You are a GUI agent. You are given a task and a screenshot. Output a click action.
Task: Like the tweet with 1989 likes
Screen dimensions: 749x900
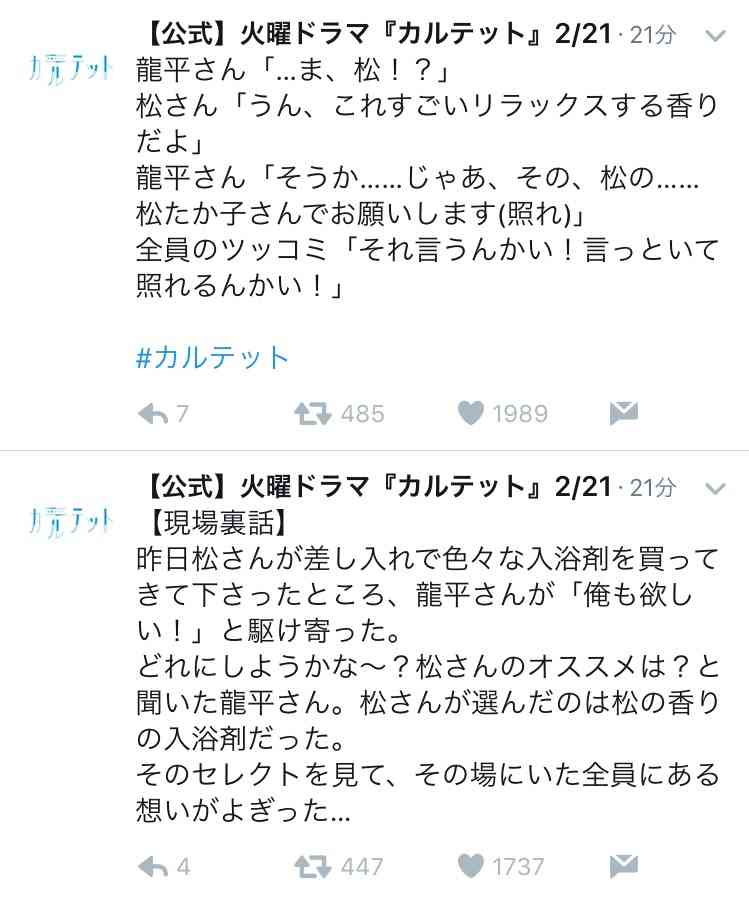click(x=471, y=414)
